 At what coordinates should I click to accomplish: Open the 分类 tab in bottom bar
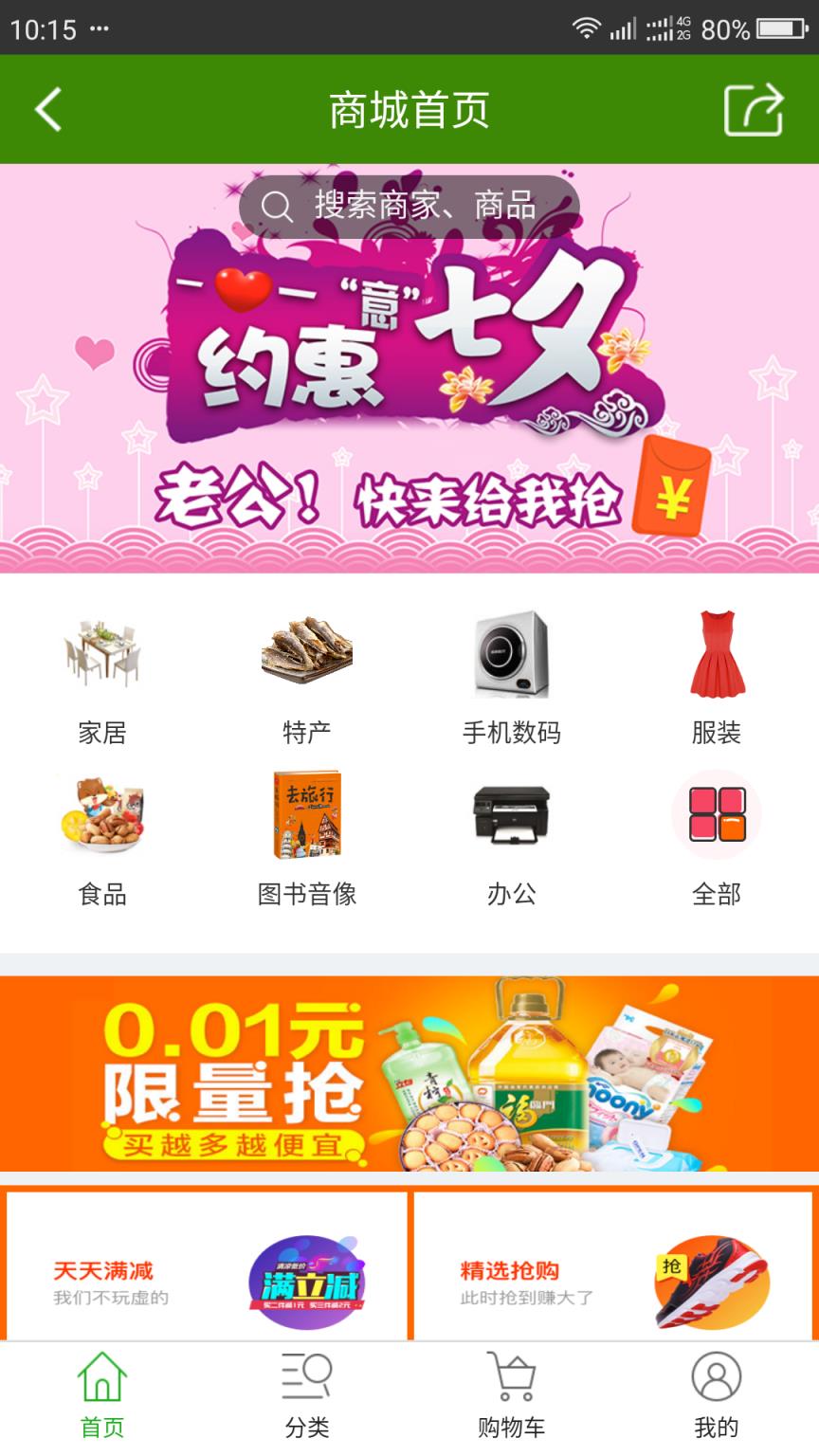[305, 1393]
